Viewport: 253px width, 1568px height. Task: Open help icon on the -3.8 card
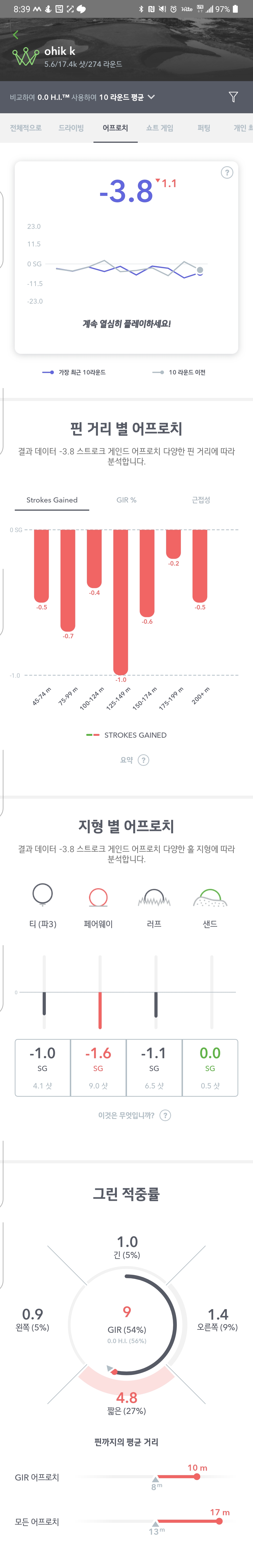click(227, 172)
